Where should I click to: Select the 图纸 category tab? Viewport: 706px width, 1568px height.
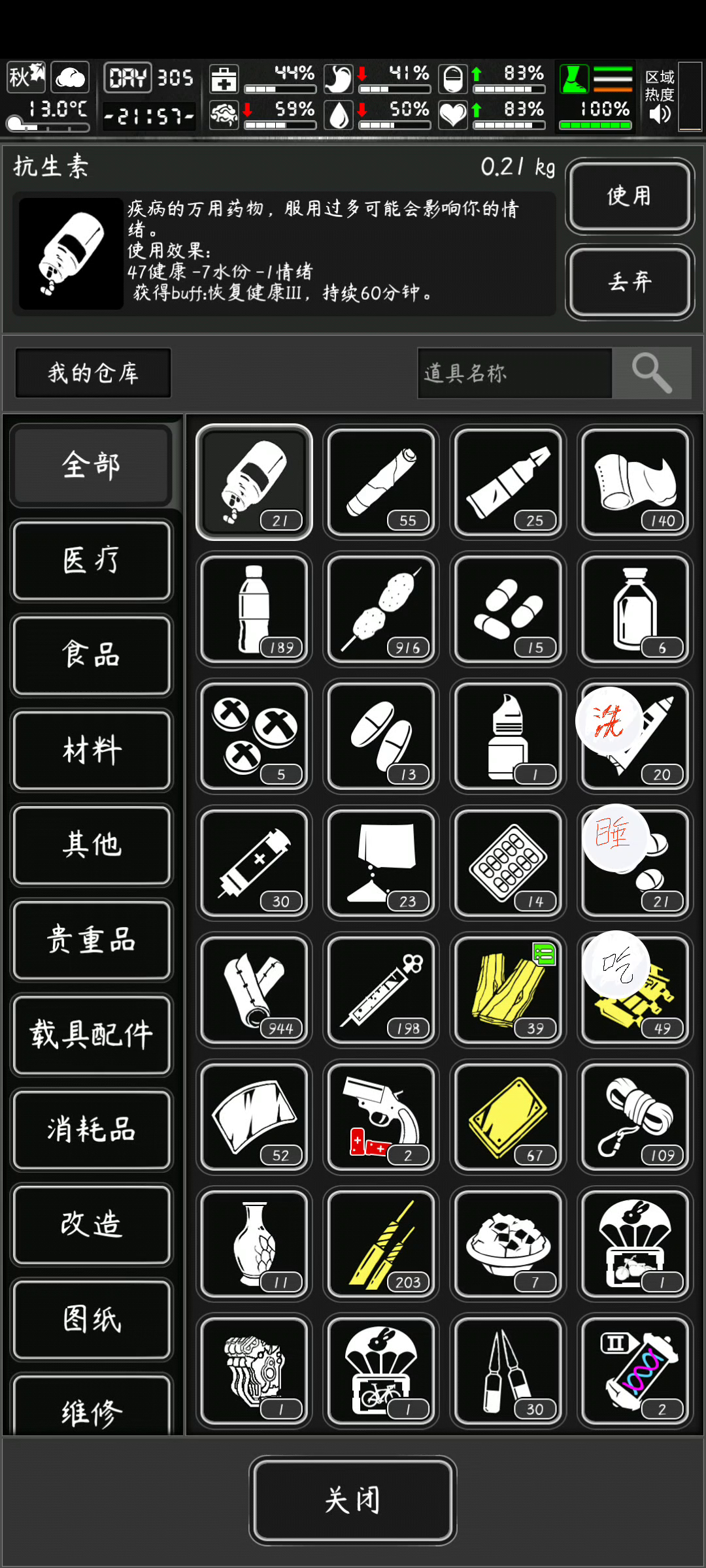pyautogui.click(x=92, y=1318)
